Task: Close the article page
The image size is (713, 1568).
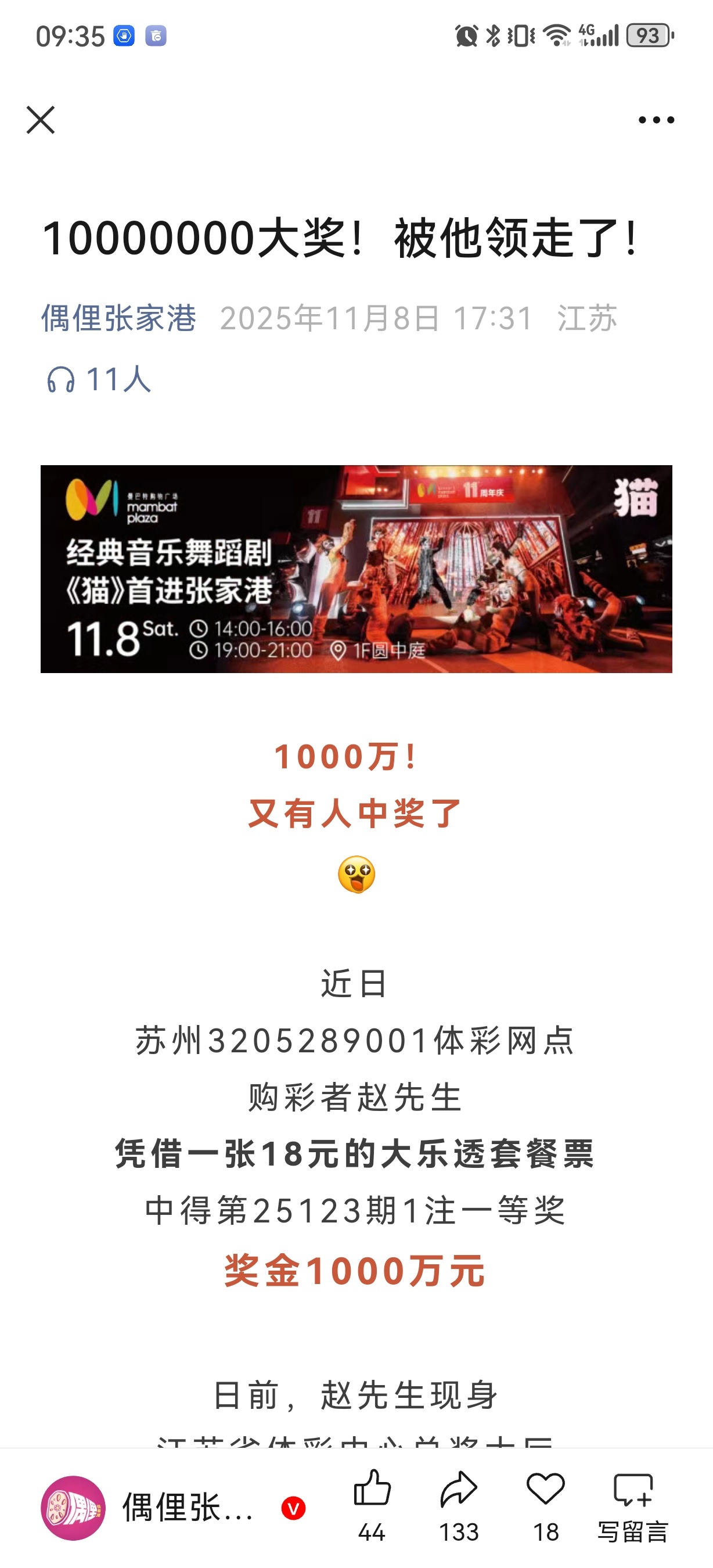Action: pos(41,120)
